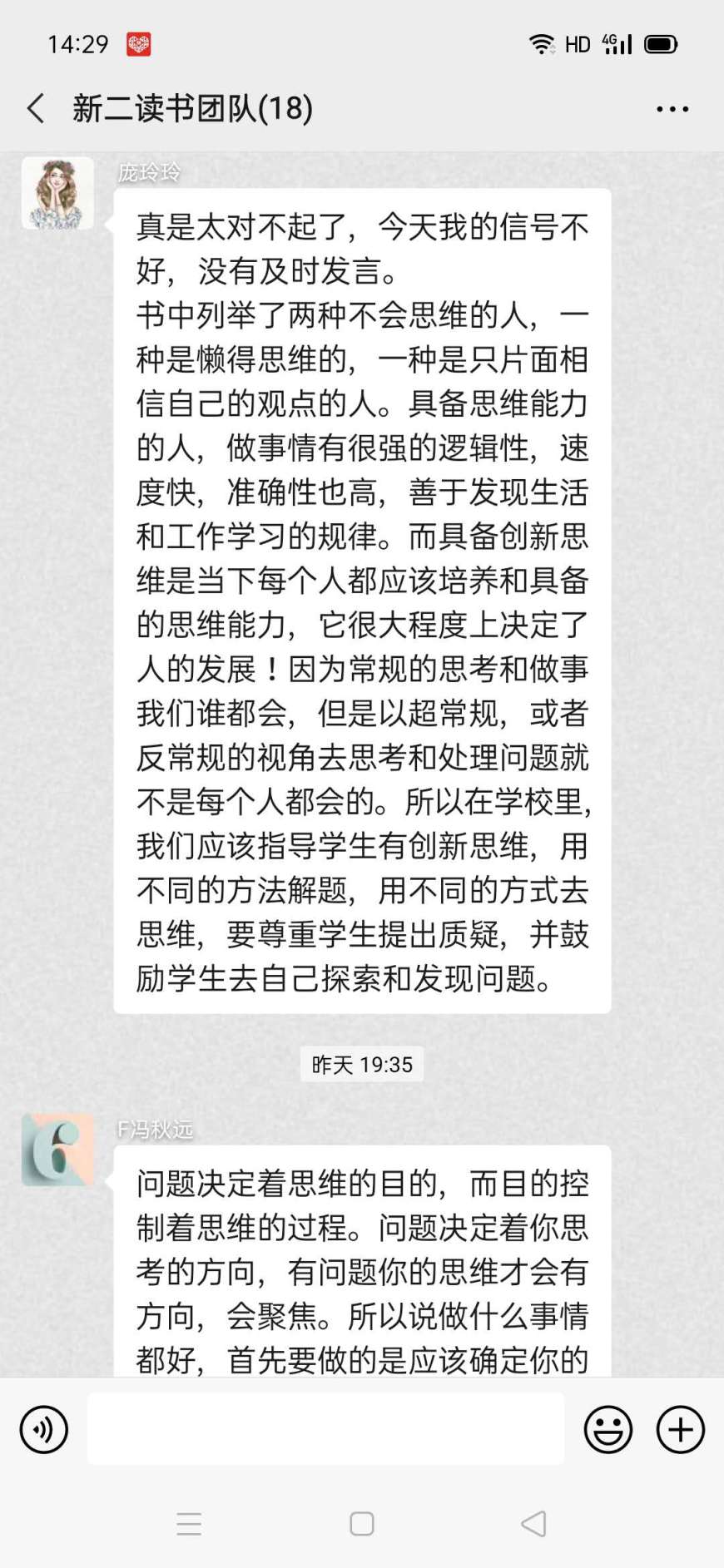Screen dimensions: 724x1568
Task: Go back from 新二读书团队 chat
Action: tap(36, 109)
